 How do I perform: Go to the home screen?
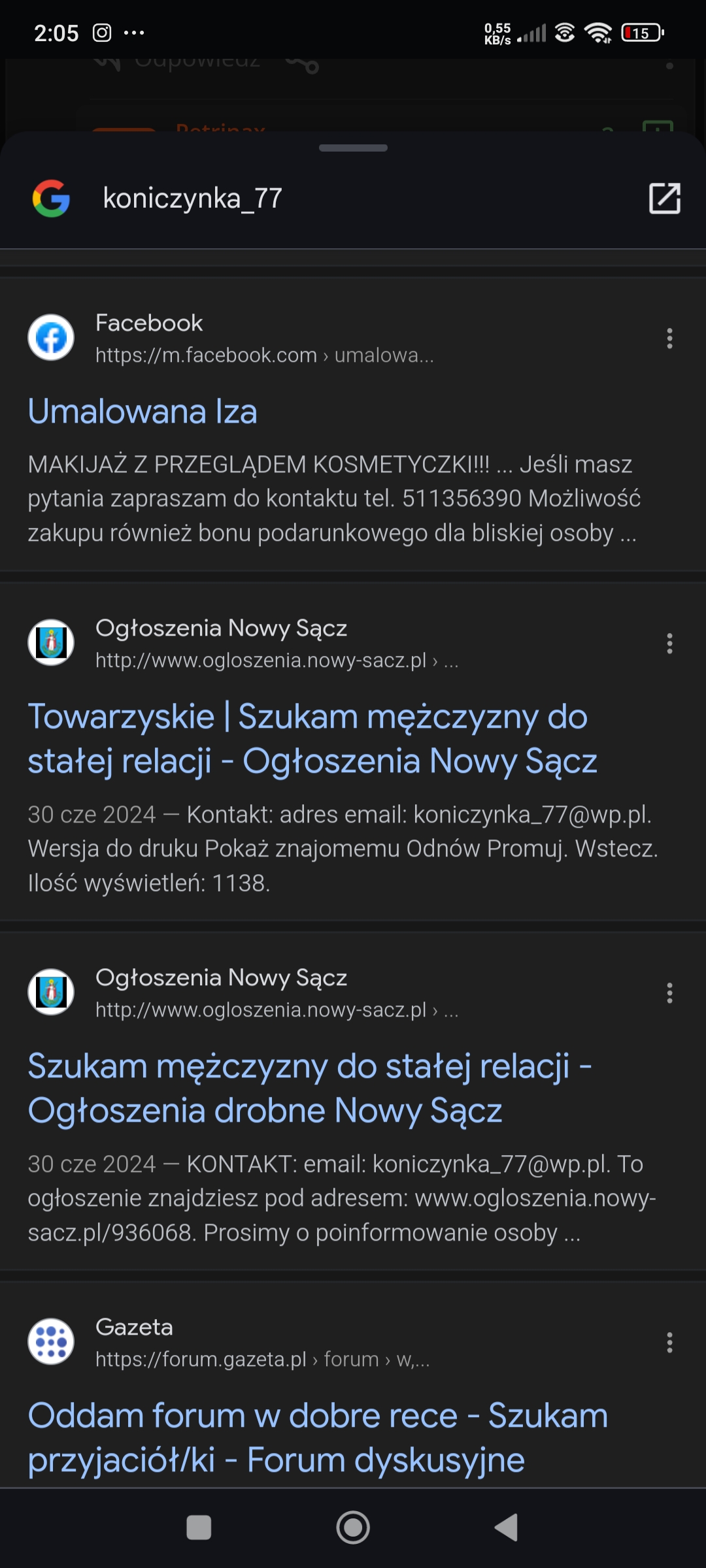353,1527
